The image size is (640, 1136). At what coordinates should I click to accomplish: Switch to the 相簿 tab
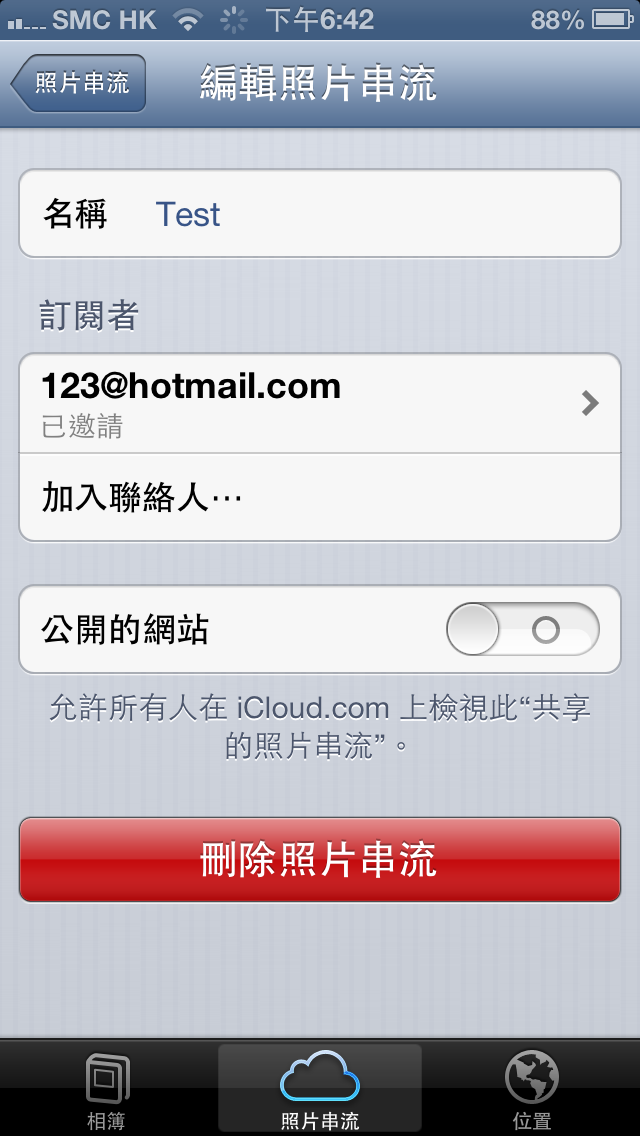[107, 1090]
